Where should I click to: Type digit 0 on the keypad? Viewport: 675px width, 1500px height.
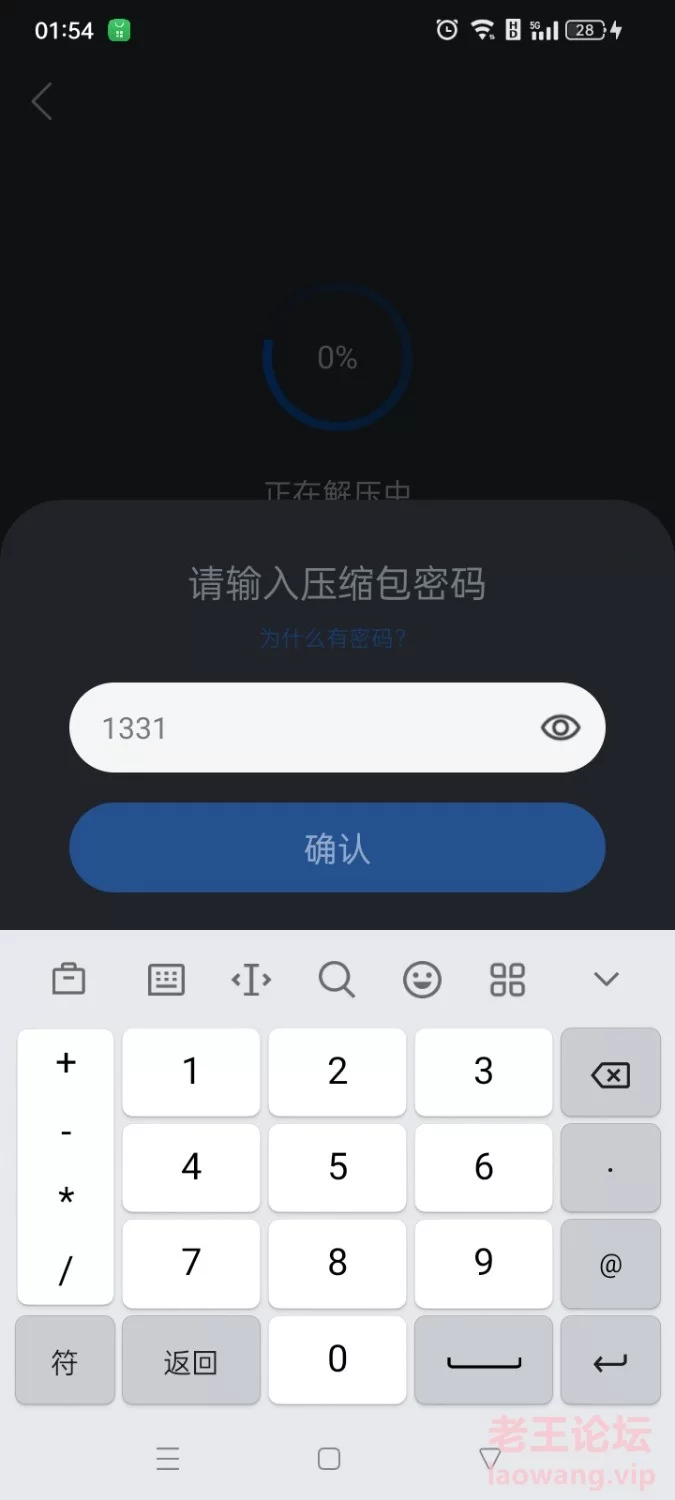pyautogui.click(x=337, y=1359)
